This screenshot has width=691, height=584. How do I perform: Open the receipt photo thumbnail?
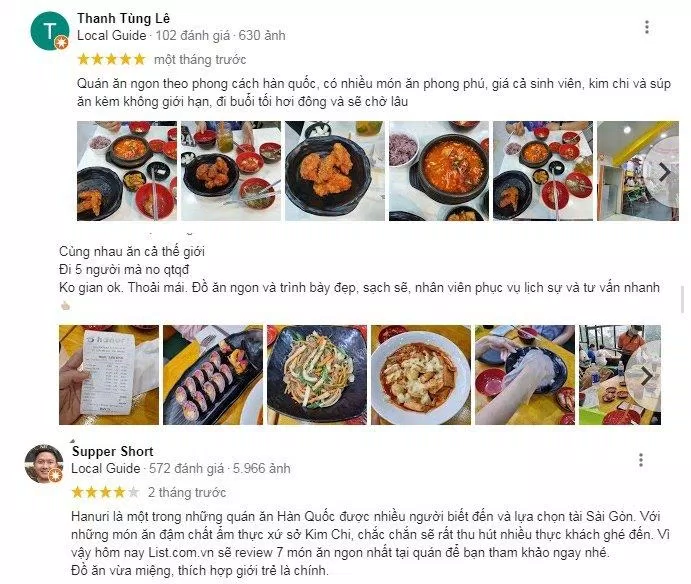pyautogui.click(x=108, y=375)
